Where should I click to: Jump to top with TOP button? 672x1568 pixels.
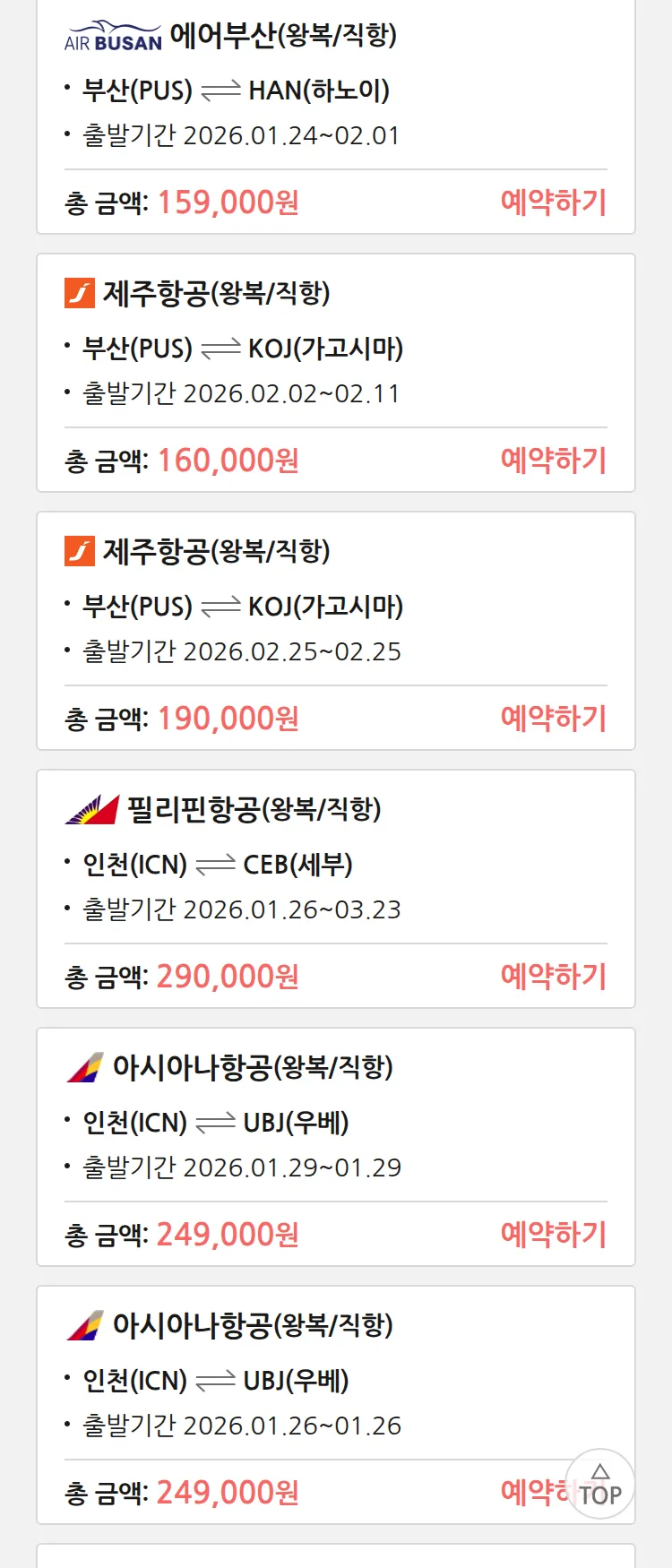click(x=600, y=1485)
